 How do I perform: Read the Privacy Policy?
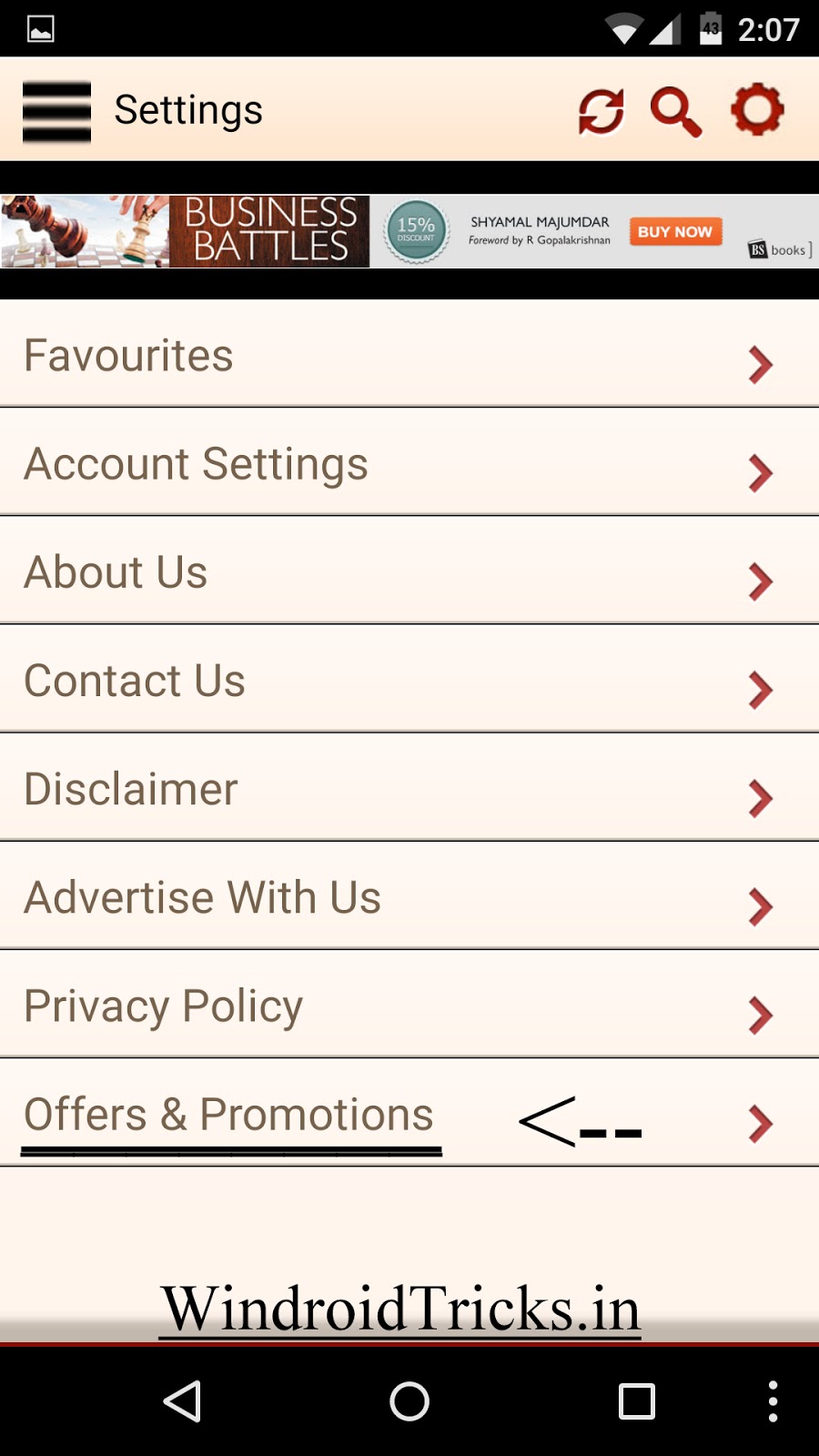pos(409,1005)
